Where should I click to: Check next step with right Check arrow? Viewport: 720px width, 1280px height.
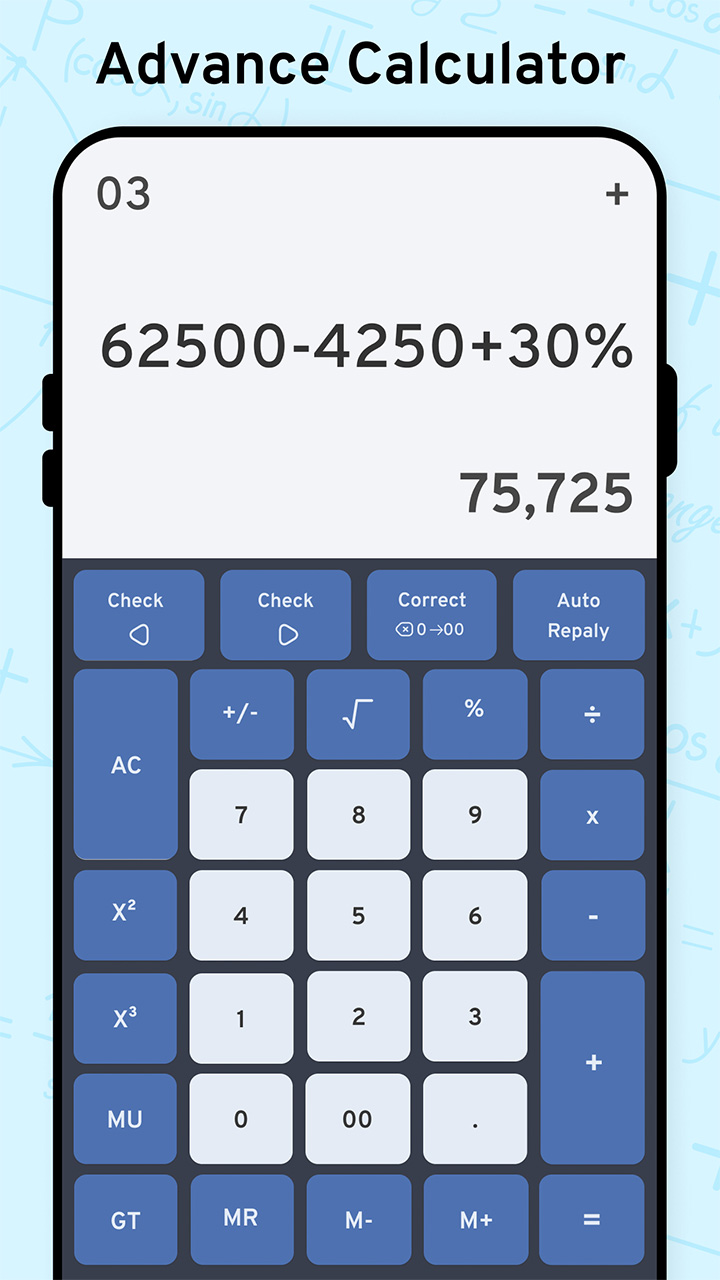pyautogui.click(x=285, y=615)
